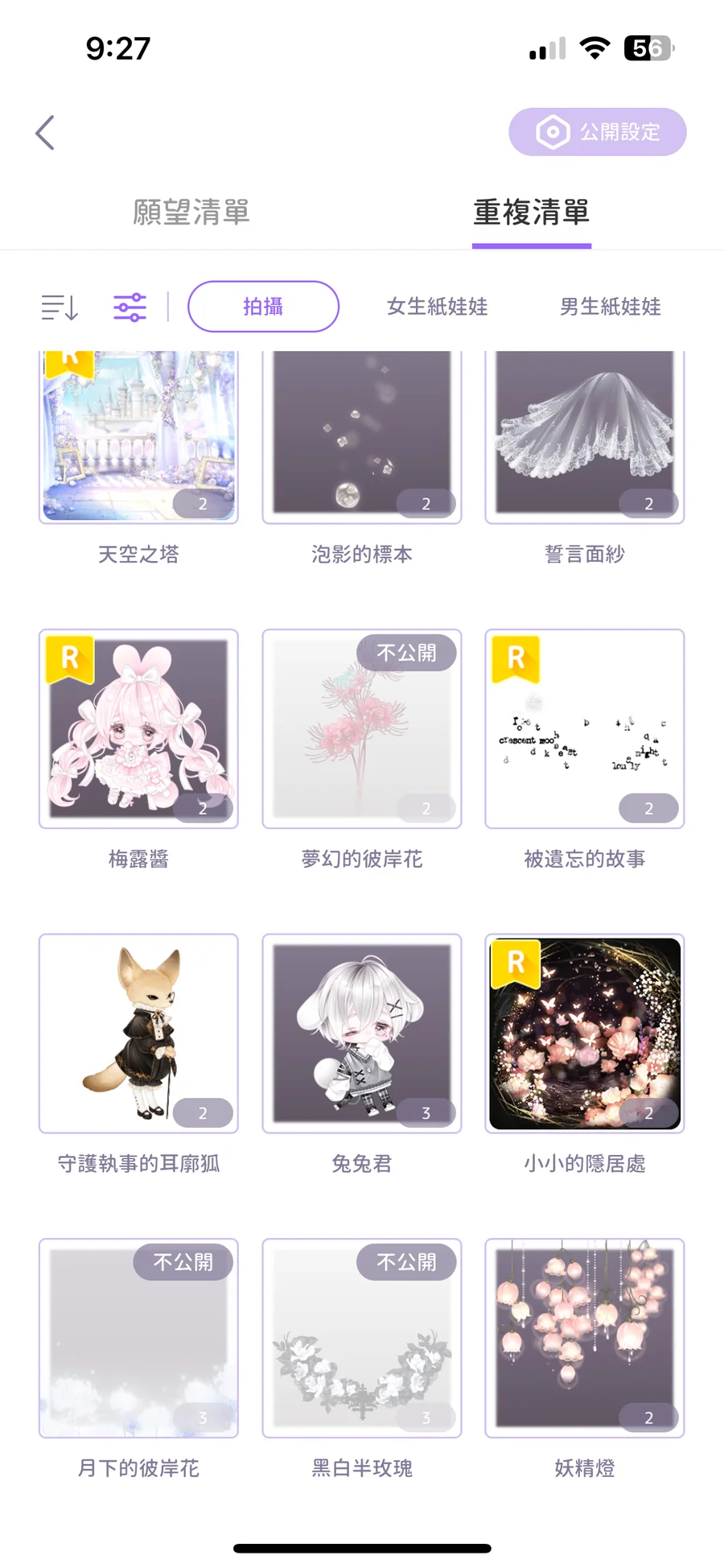View the 誓言面紗 item
Image resolution: width=724 pixels, height=1568 pixels.
click(584, 439)
